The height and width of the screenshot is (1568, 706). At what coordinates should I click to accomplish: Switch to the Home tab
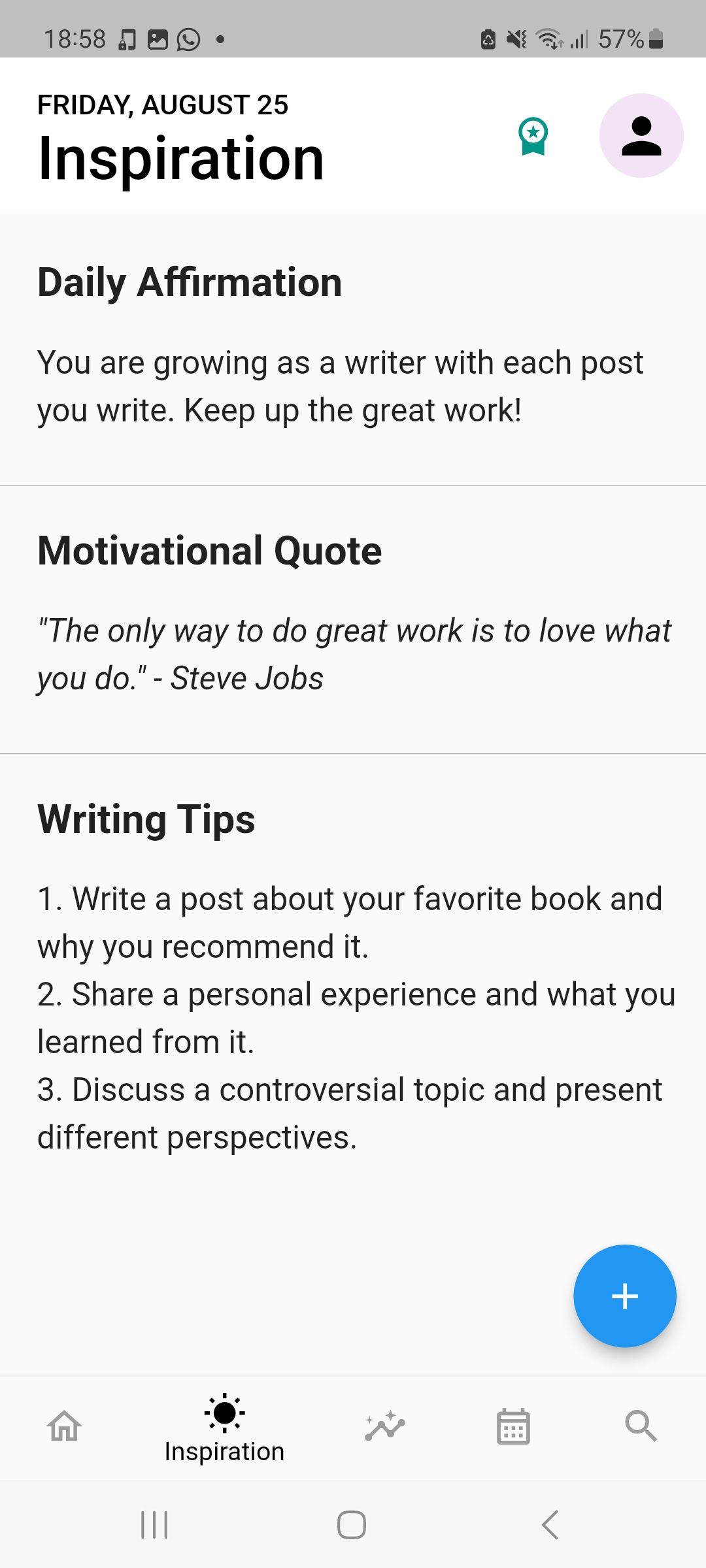click(64, 1426)
